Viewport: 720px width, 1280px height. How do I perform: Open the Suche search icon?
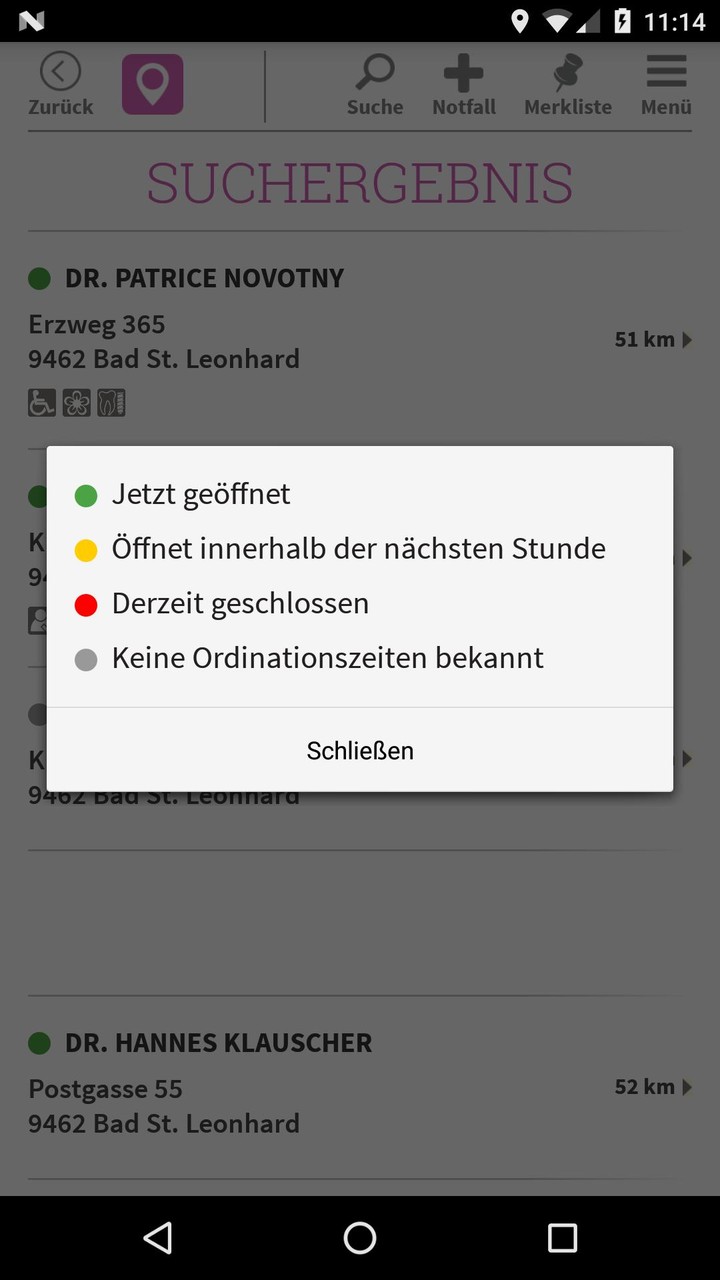[x=374, y=72]
